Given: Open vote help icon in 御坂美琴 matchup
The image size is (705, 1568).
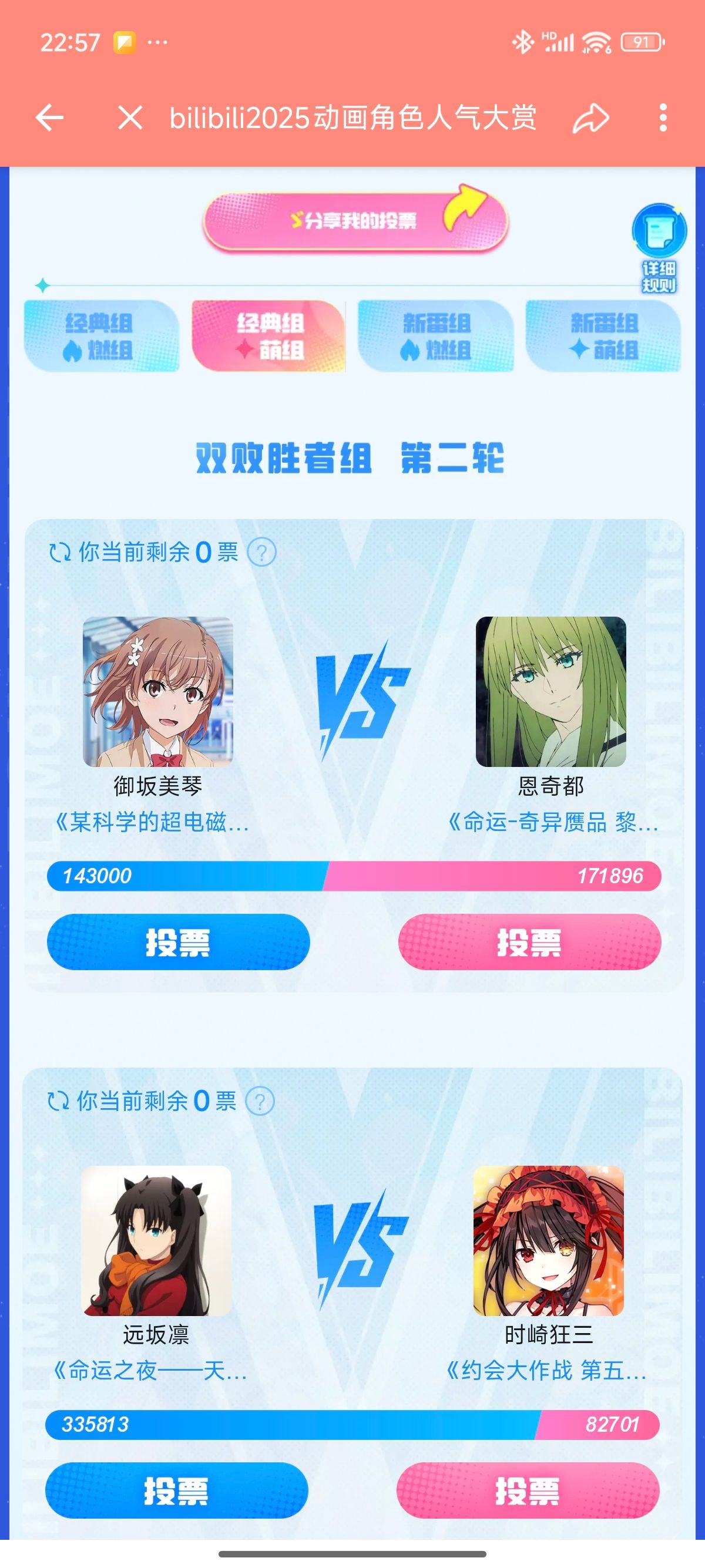Looking at the screenshot, I should coord(262,553).
